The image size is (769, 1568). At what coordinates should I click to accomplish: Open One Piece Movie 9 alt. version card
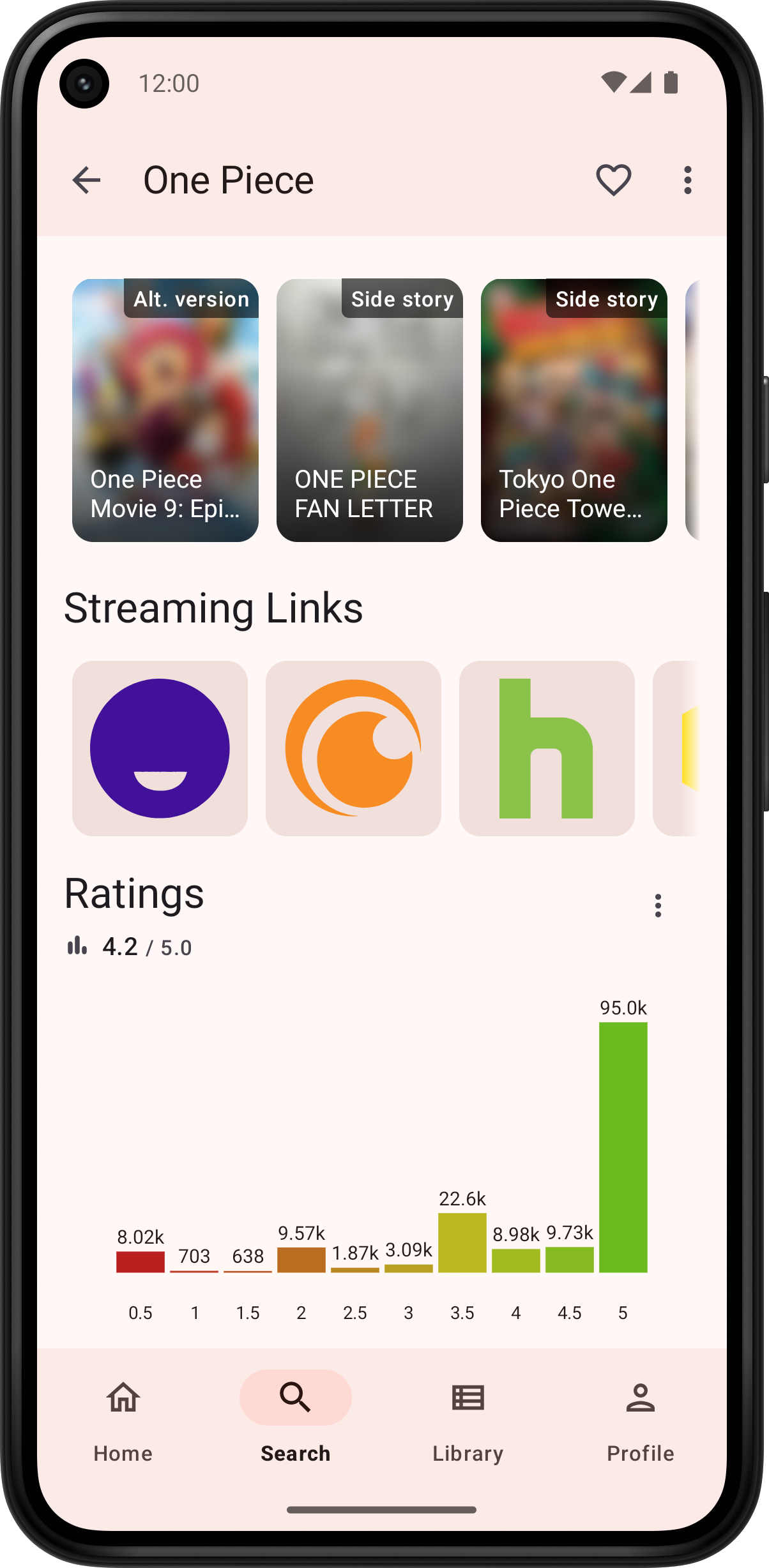165,410
